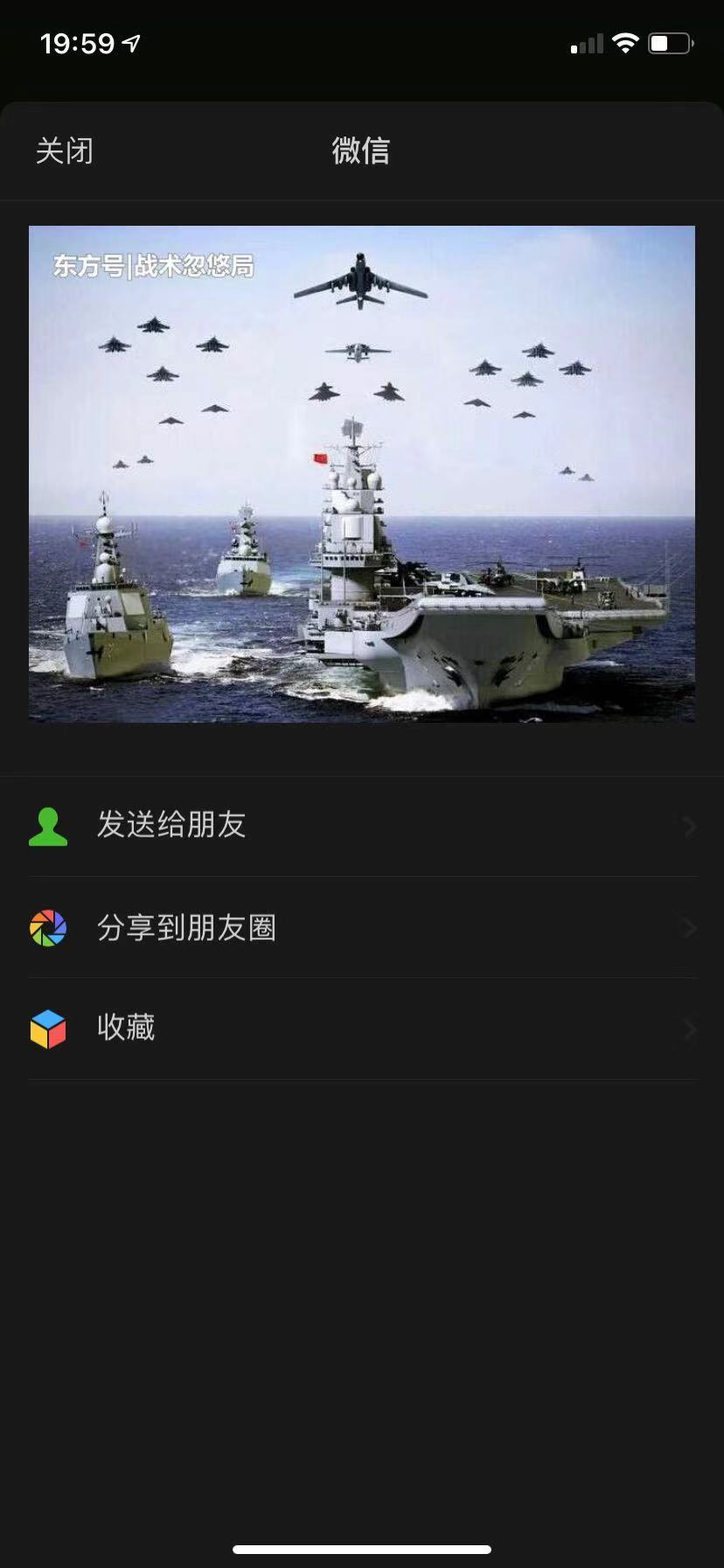Tap the colorful Moments camera icon
Viewport: 724px width, 1568px height.
pyautogui.click(x=49, y=927)
